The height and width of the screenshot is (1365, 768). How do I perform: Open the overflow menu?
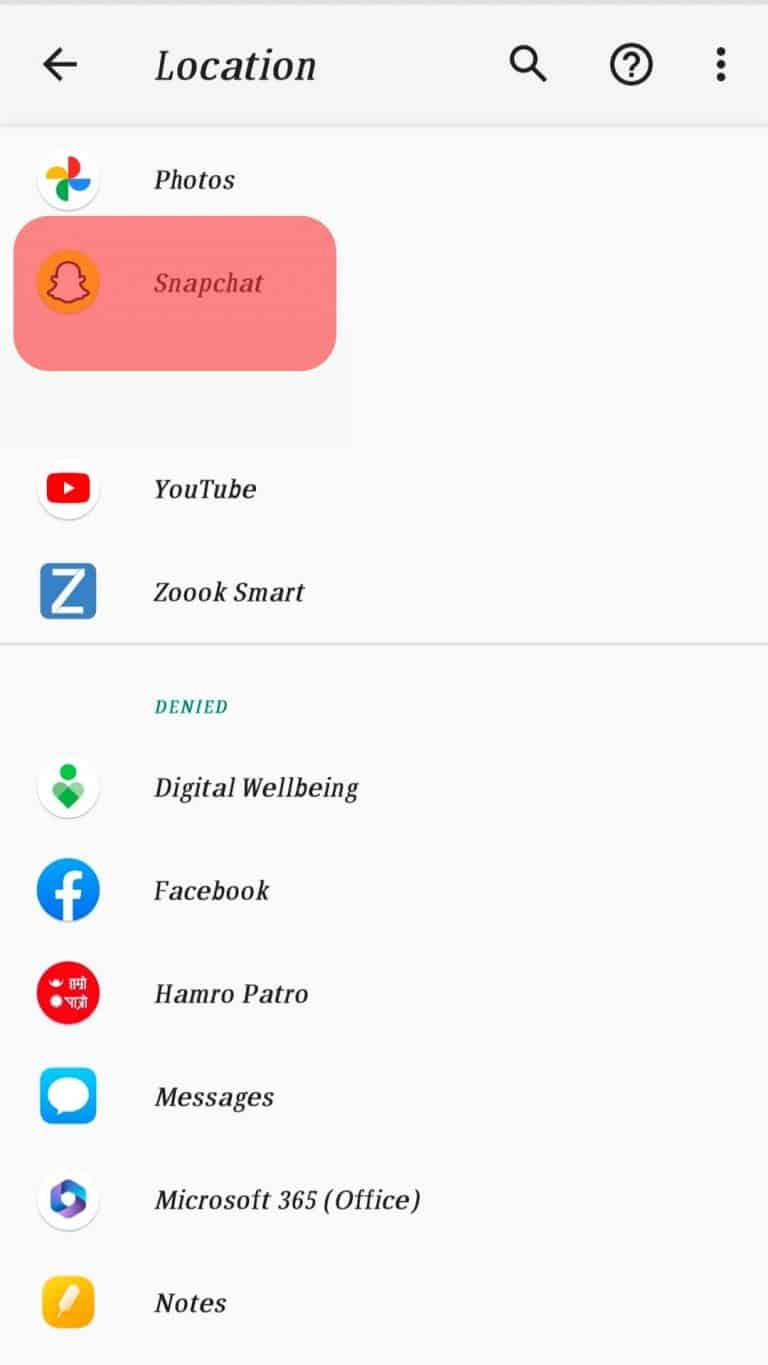point(720,65)
